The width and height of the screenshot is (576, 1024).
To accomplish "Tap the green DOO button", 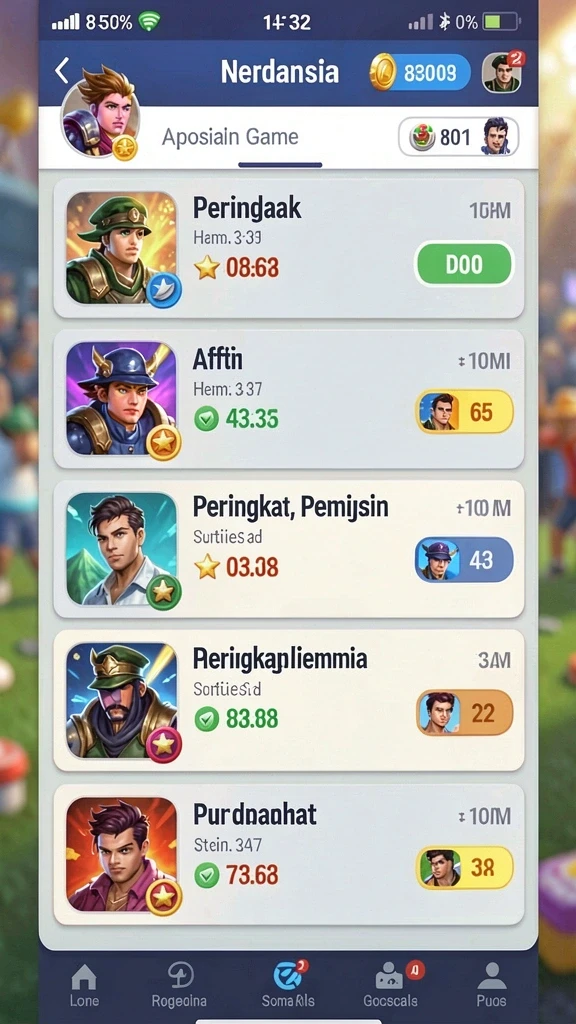I will tap(464, 264).
